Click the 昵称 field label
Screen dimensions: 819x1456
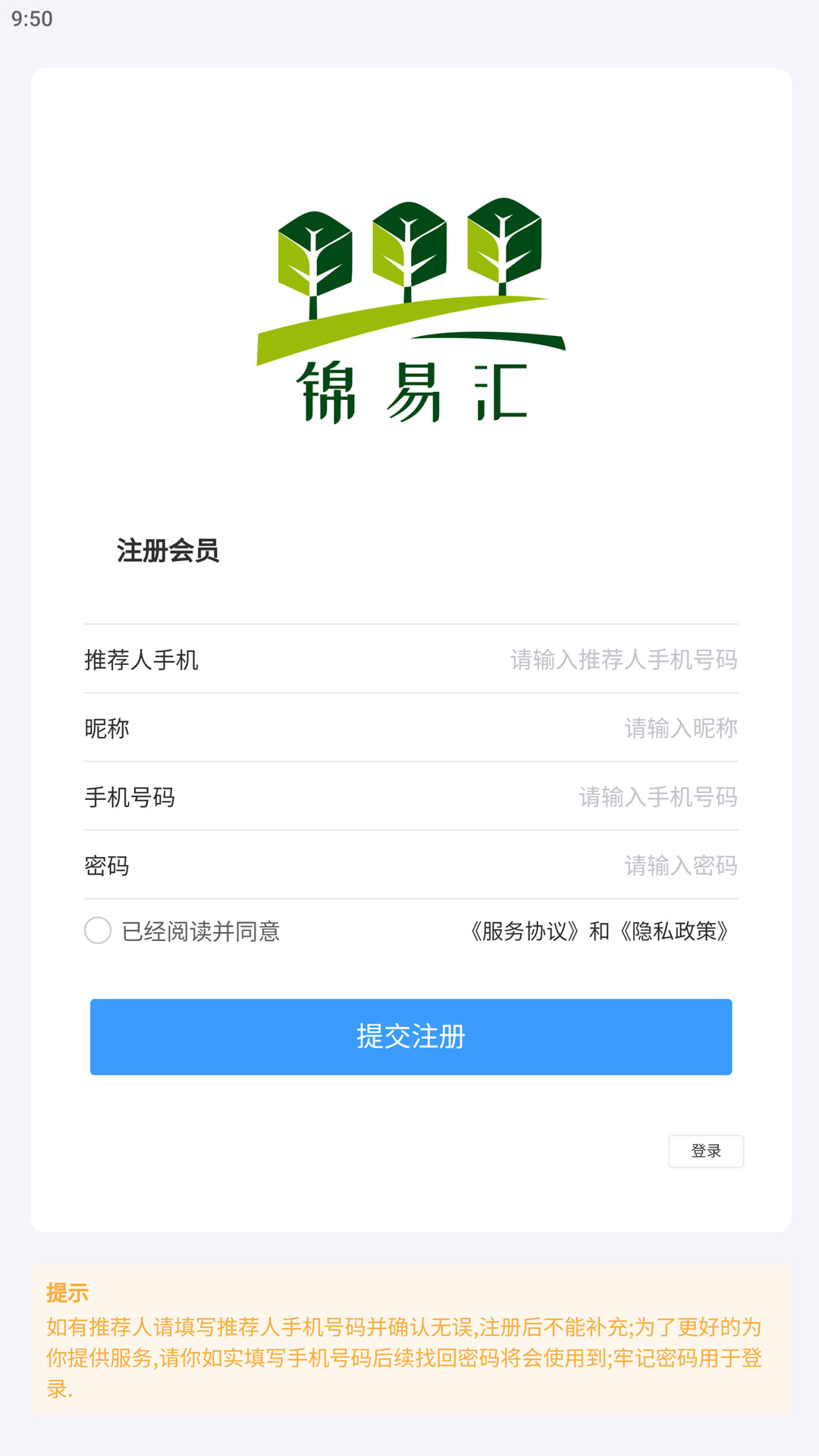coord(106,728)
